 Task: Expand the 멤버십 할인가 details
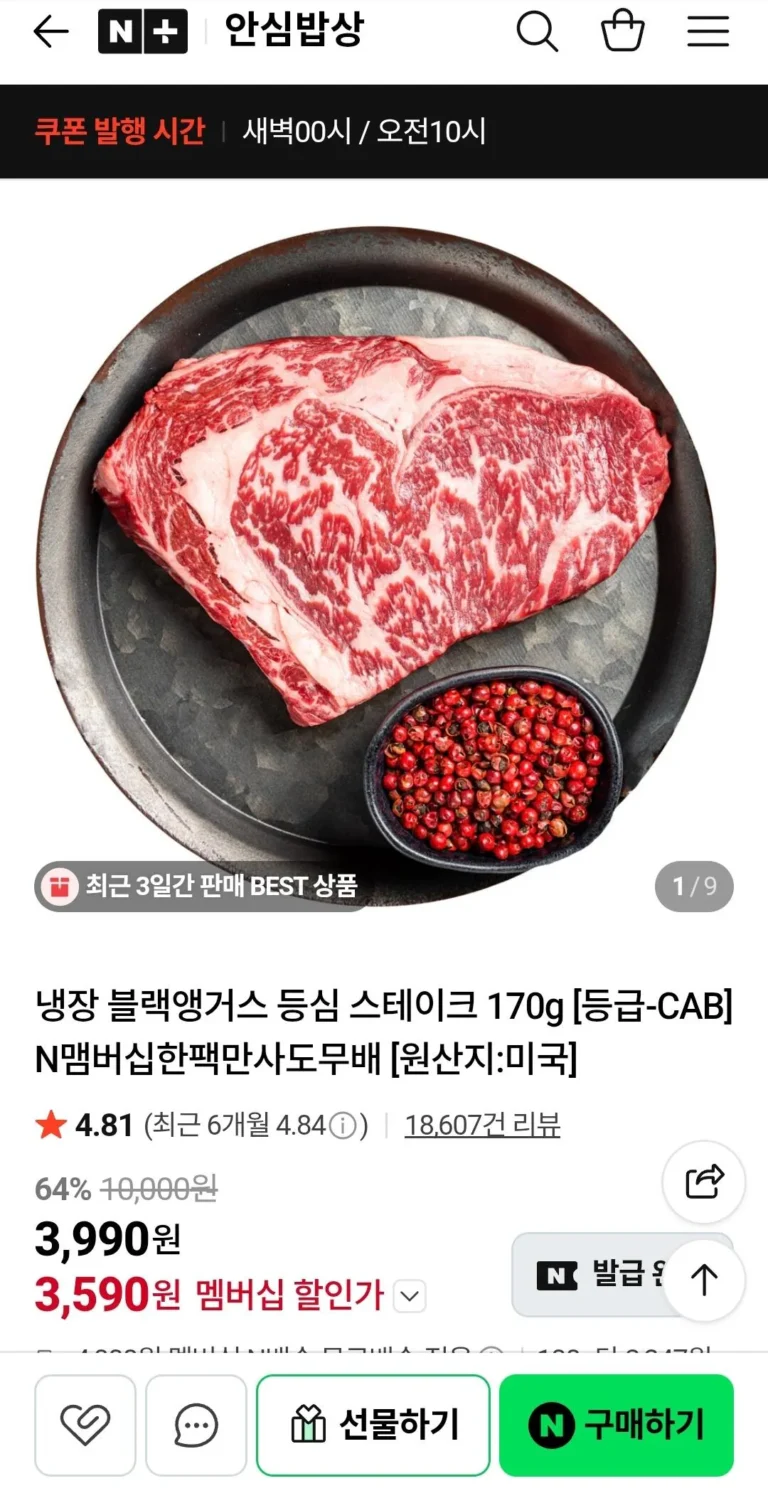click(409, 1297)
